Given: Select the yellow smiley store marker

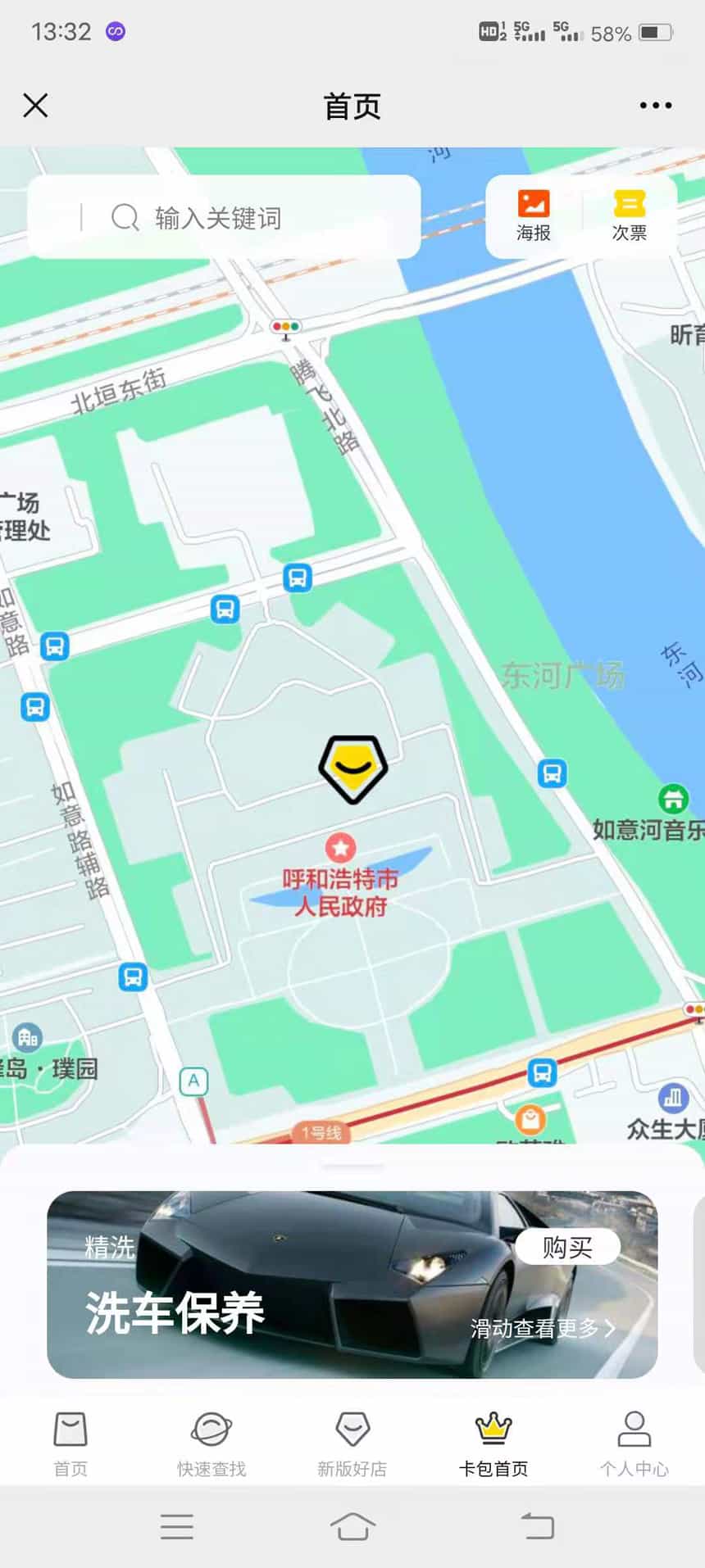Looking at the screenshot, I should pos(352,768).
